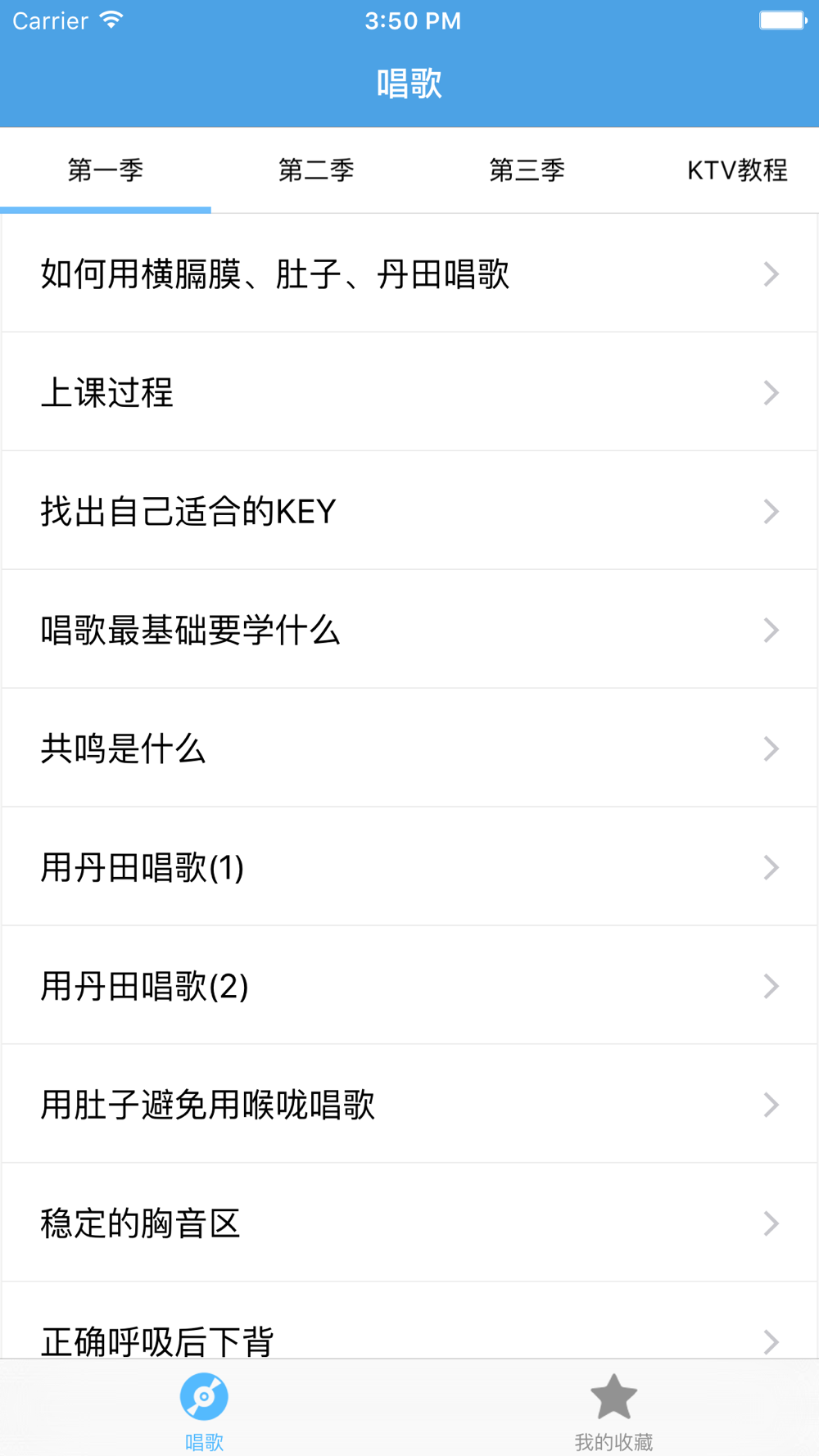Open 用丹田唱歌(1)

(409, 867)
